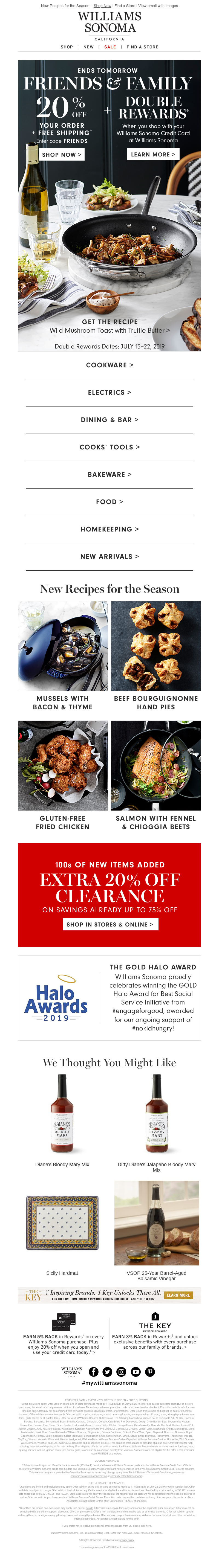
Task: Open DINING & BAR category
Action: (109, 420)
